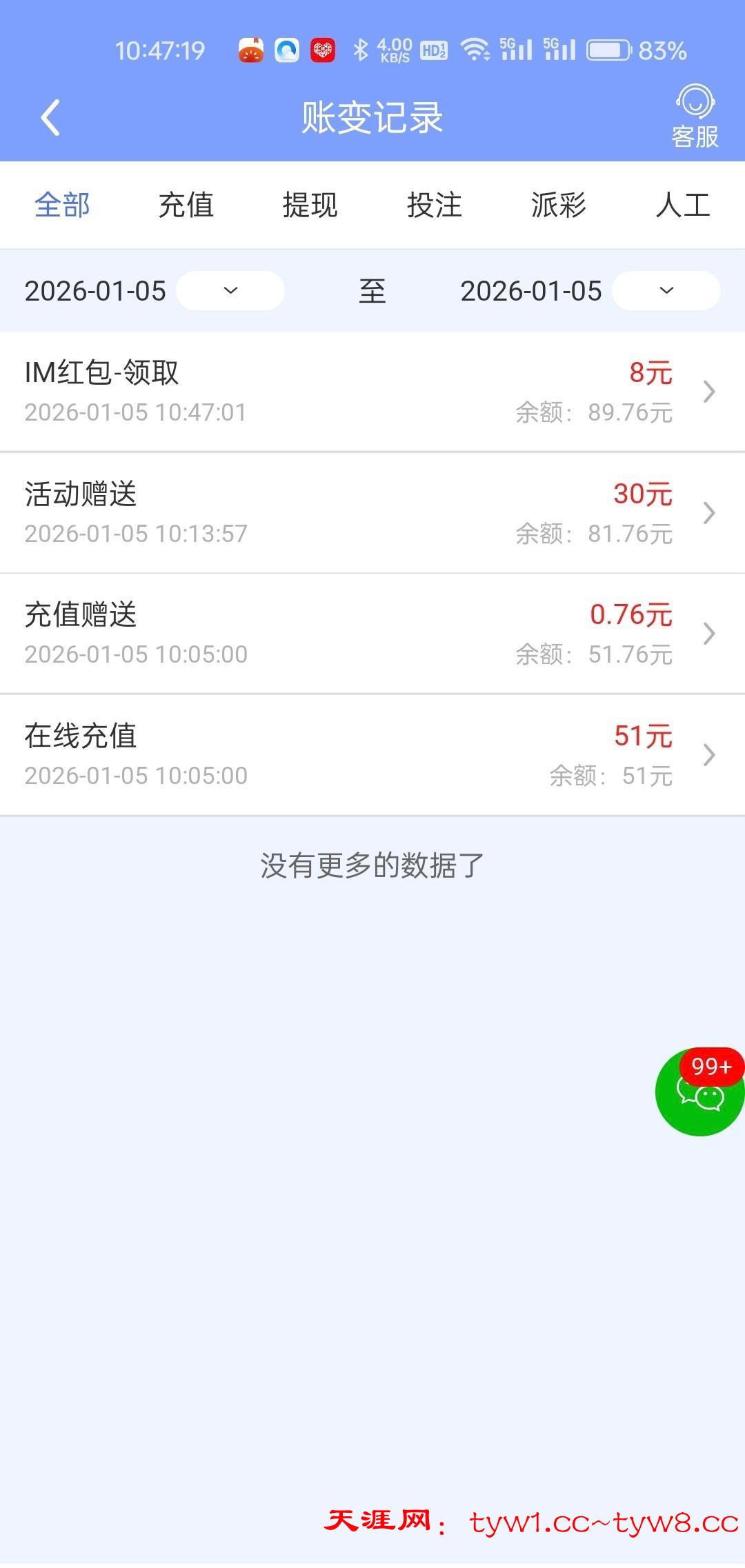Screen dimensions: 745x1568
Task: Open the start date dropdown
Action: click(230, 290)
